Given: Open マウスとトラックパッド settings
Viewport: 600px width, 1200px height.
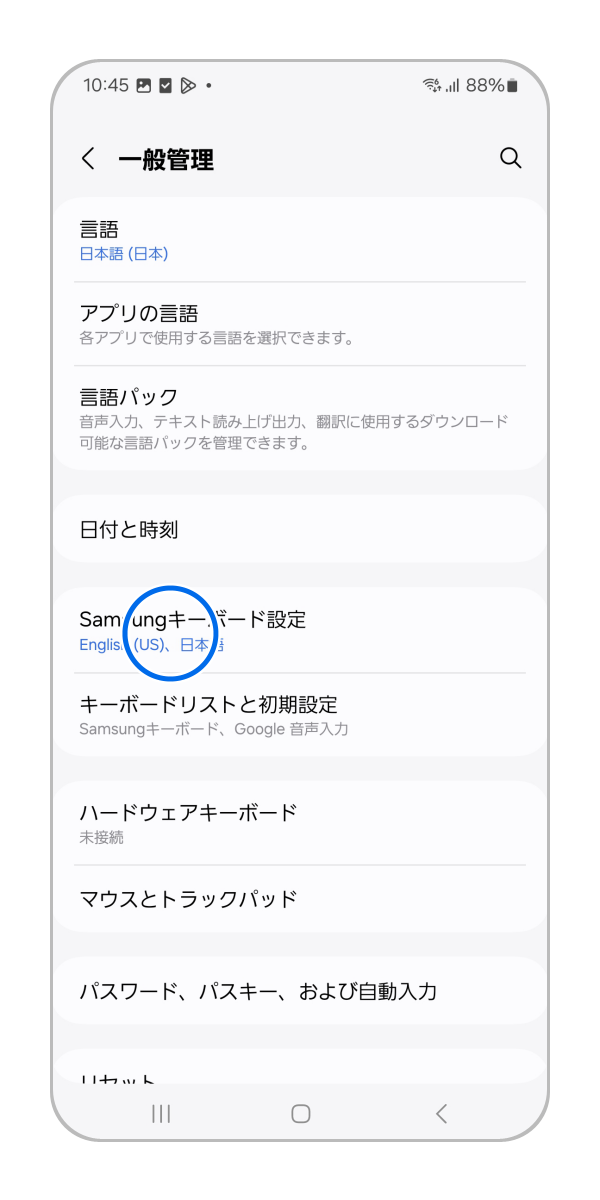Looking at the screenshot, I should coord(300,898).
